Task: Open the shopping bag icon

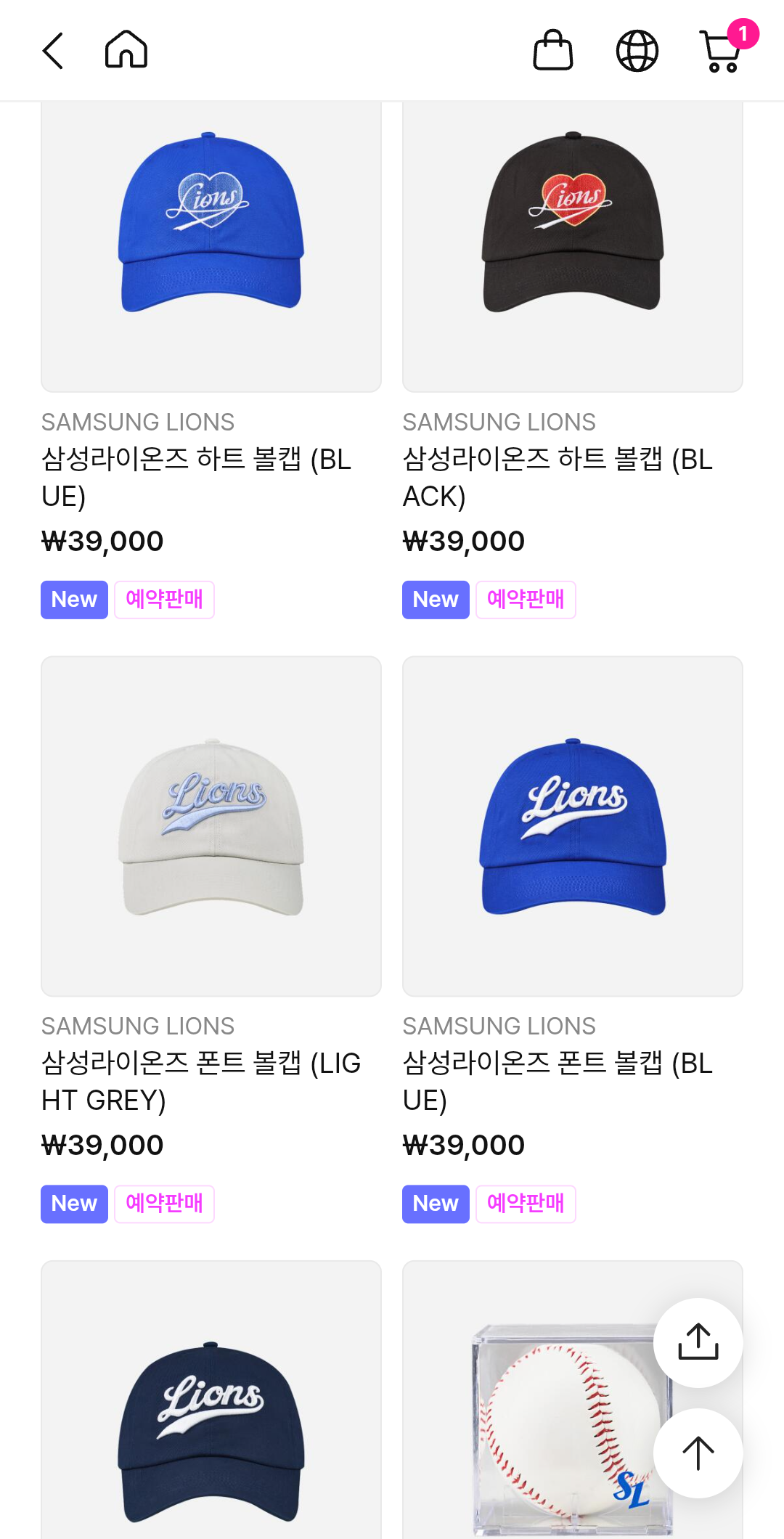Action: pyautogui.click(x=553, y=50)
